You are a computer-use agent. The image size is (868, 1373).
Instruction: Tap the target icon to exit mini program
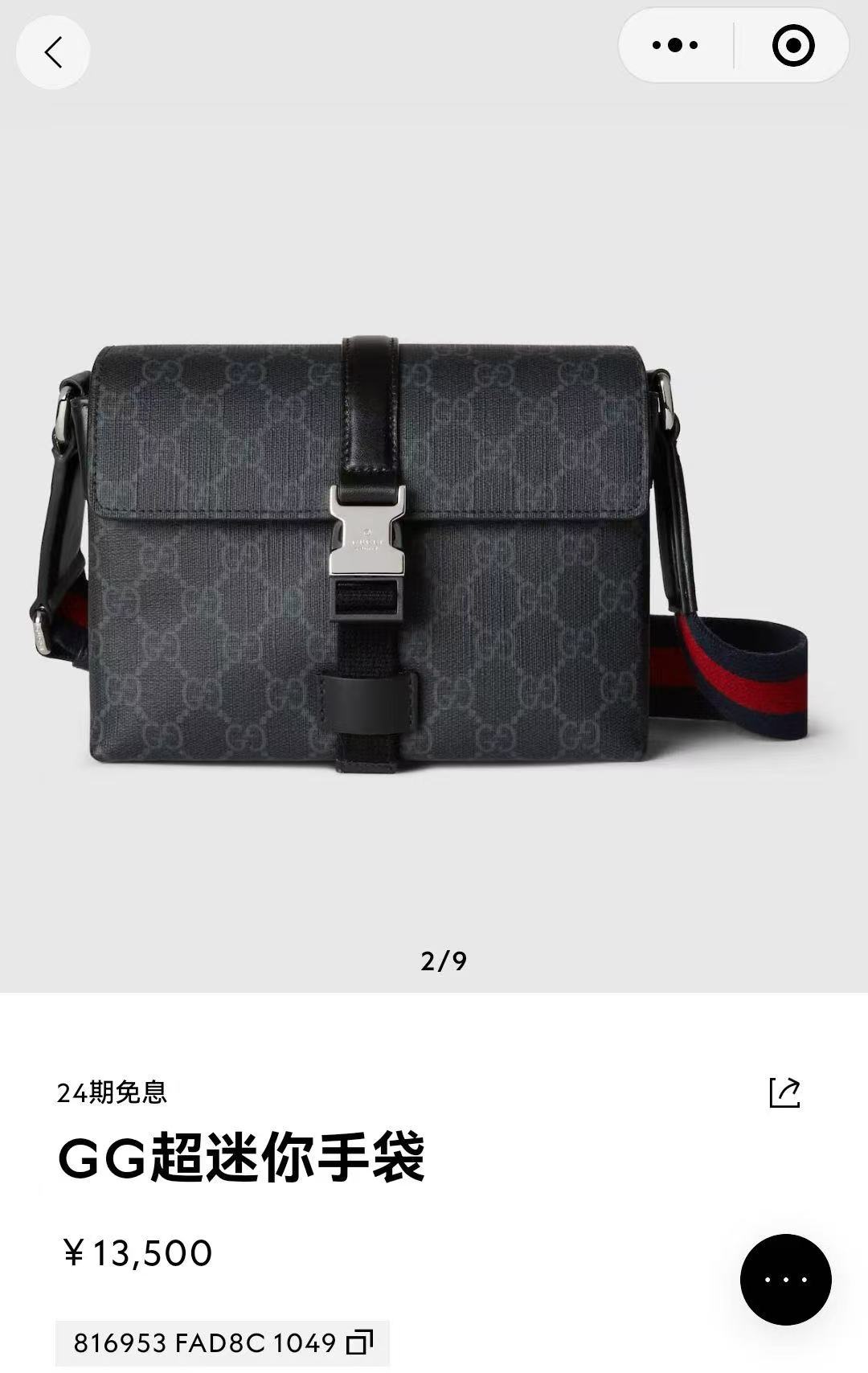click(792, 47)
